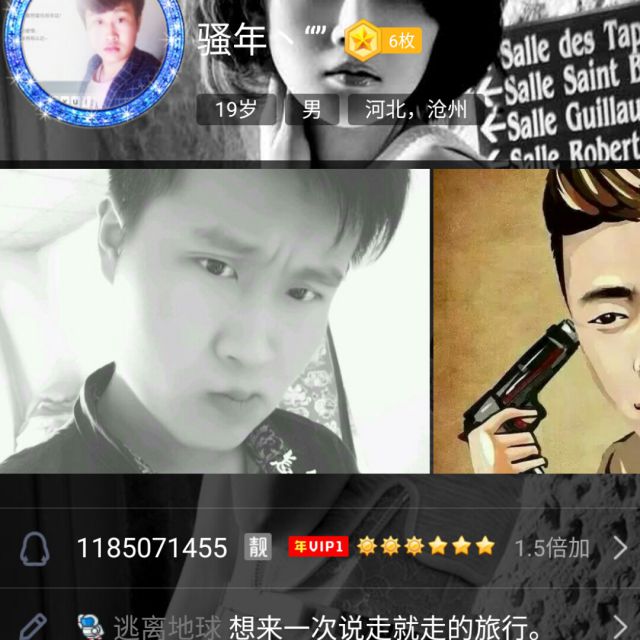Open the circular profile avatar
640x640 pixels.
pos(93,55)
